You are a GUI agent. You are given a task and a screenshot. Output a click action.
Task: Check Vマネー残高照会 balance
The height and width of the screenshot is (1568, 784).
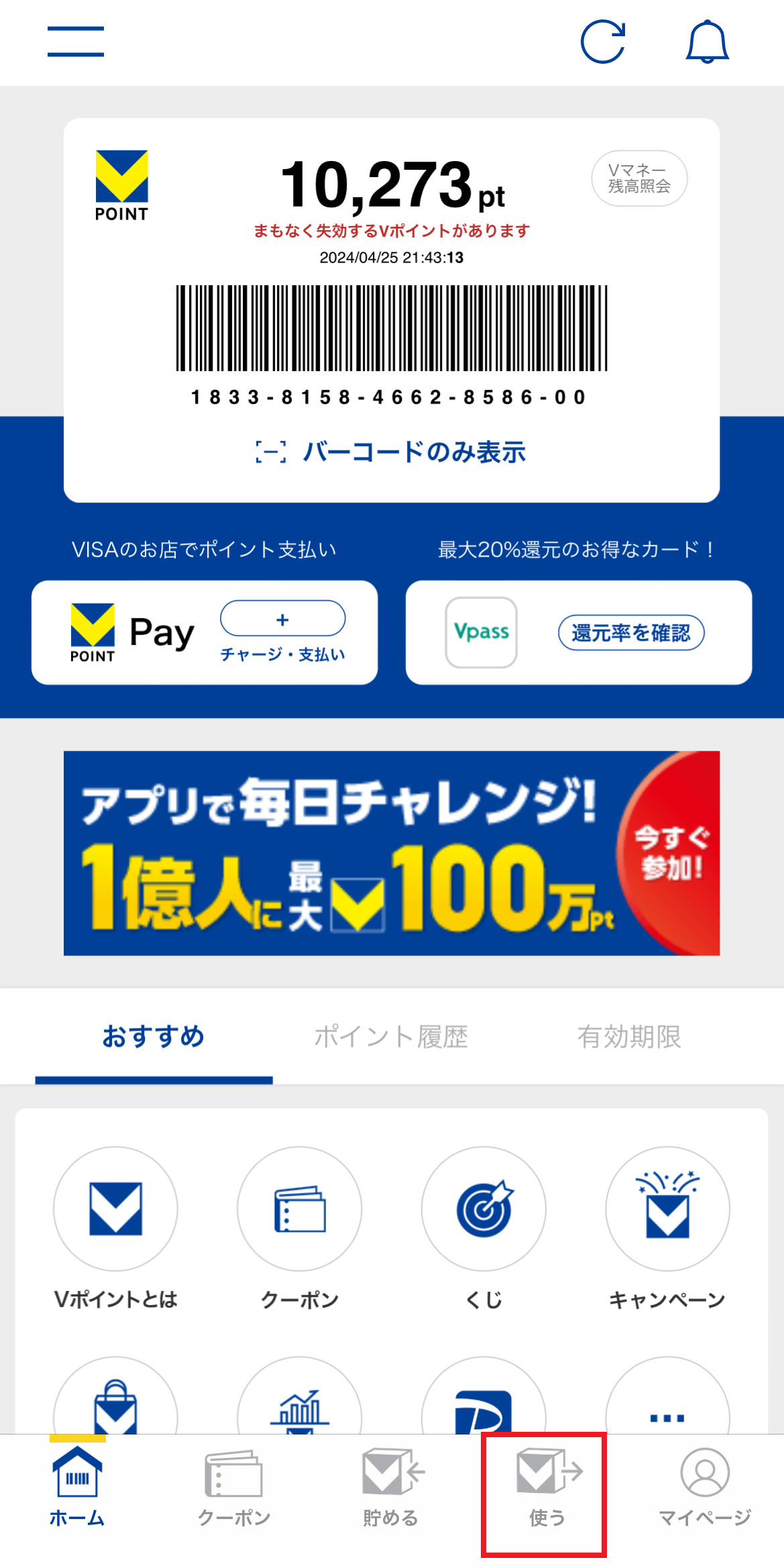(x=639, y=178)
